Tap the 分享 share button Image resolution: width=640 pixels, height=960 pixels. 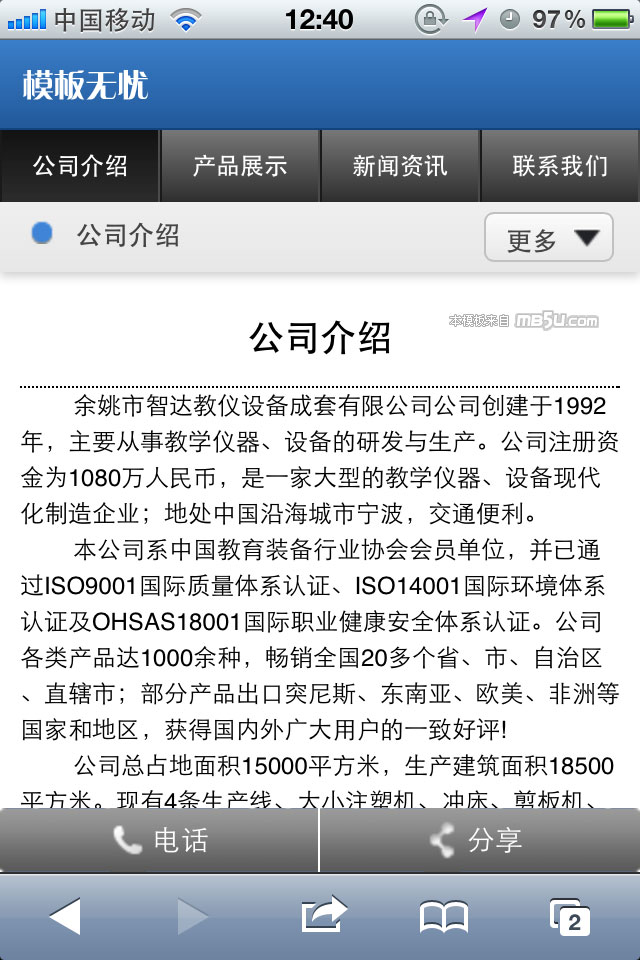point(480,840)
